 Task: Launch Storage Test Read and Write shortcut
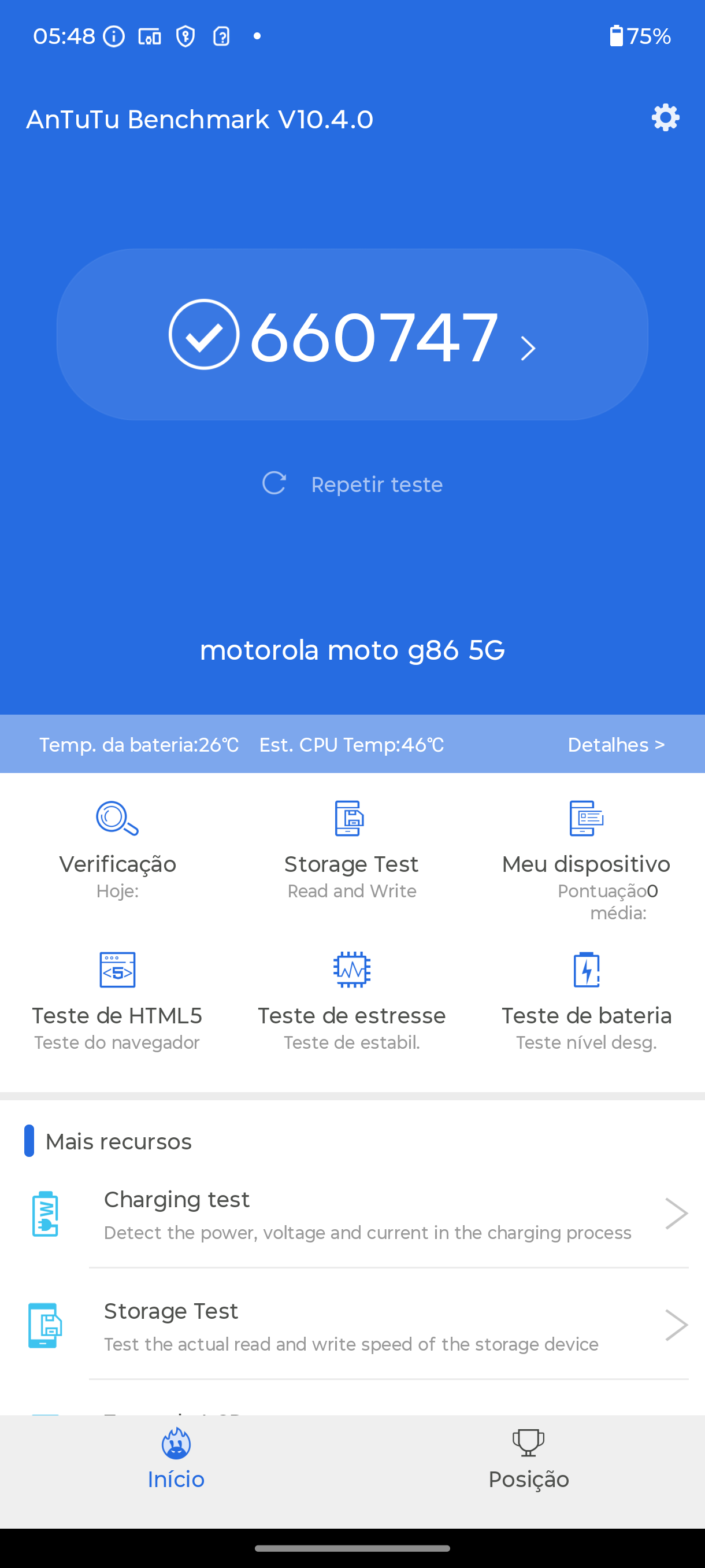(351, 850)
